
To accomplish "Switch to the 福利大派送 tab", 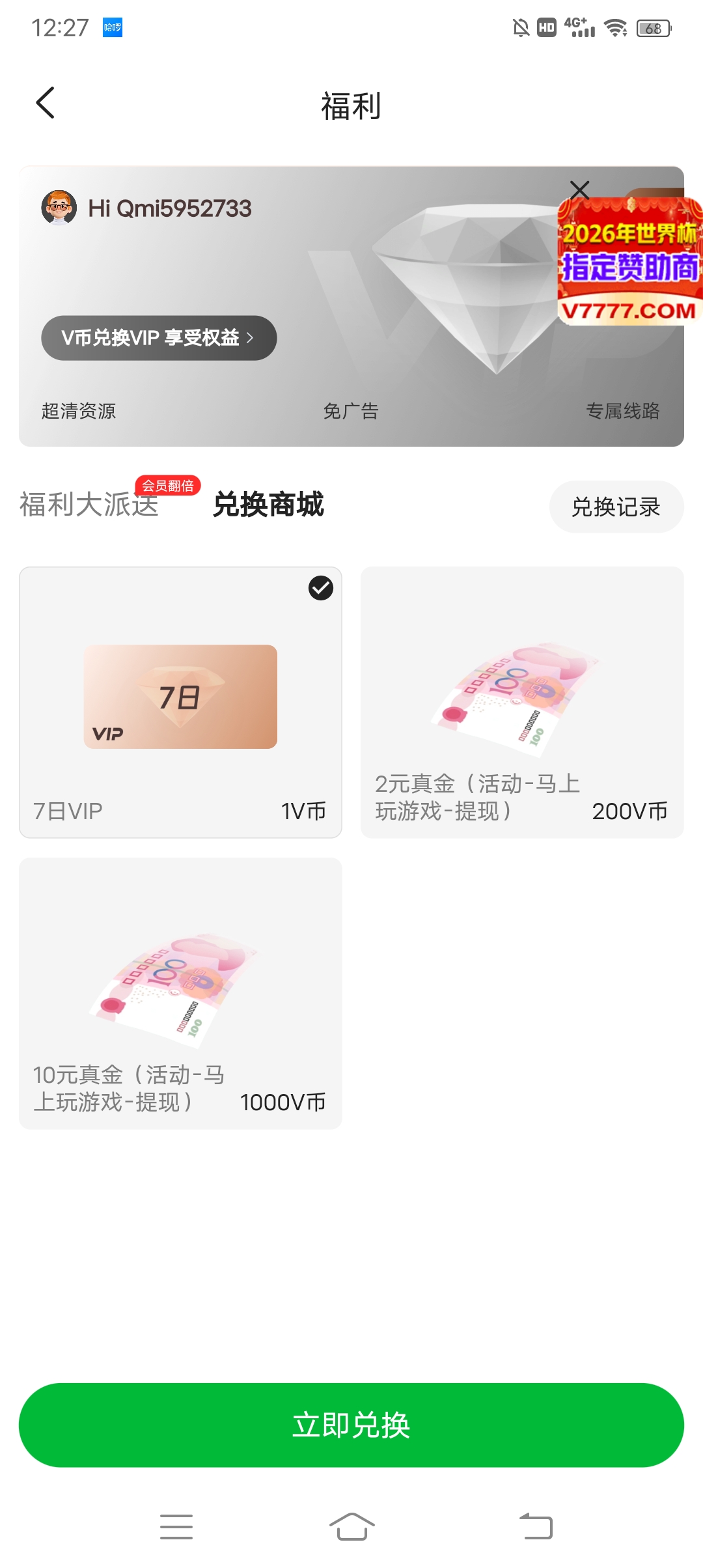I will 89,505.
